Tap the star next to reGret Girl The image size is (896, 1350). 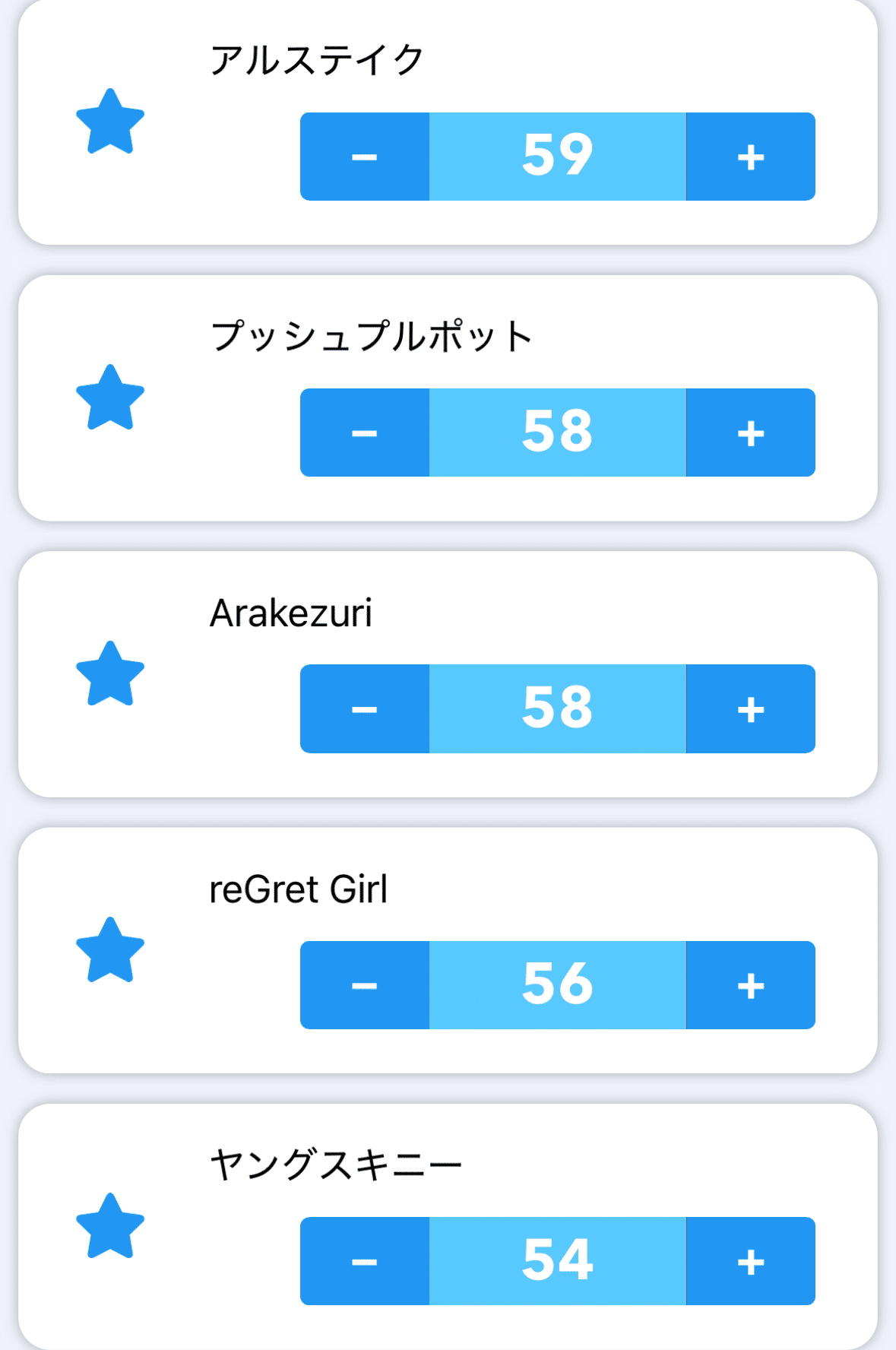(110, 951)
